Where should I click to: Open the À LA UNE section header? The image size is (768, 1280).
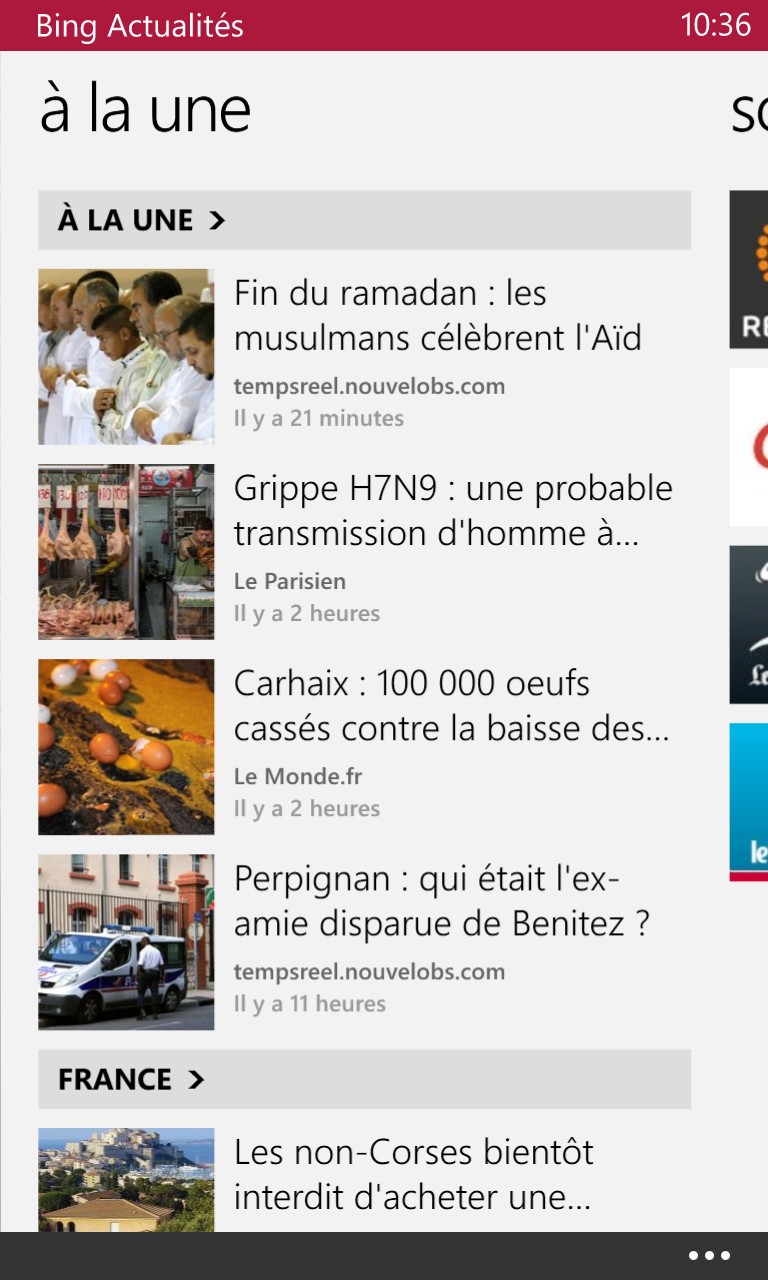pos(364,220)
